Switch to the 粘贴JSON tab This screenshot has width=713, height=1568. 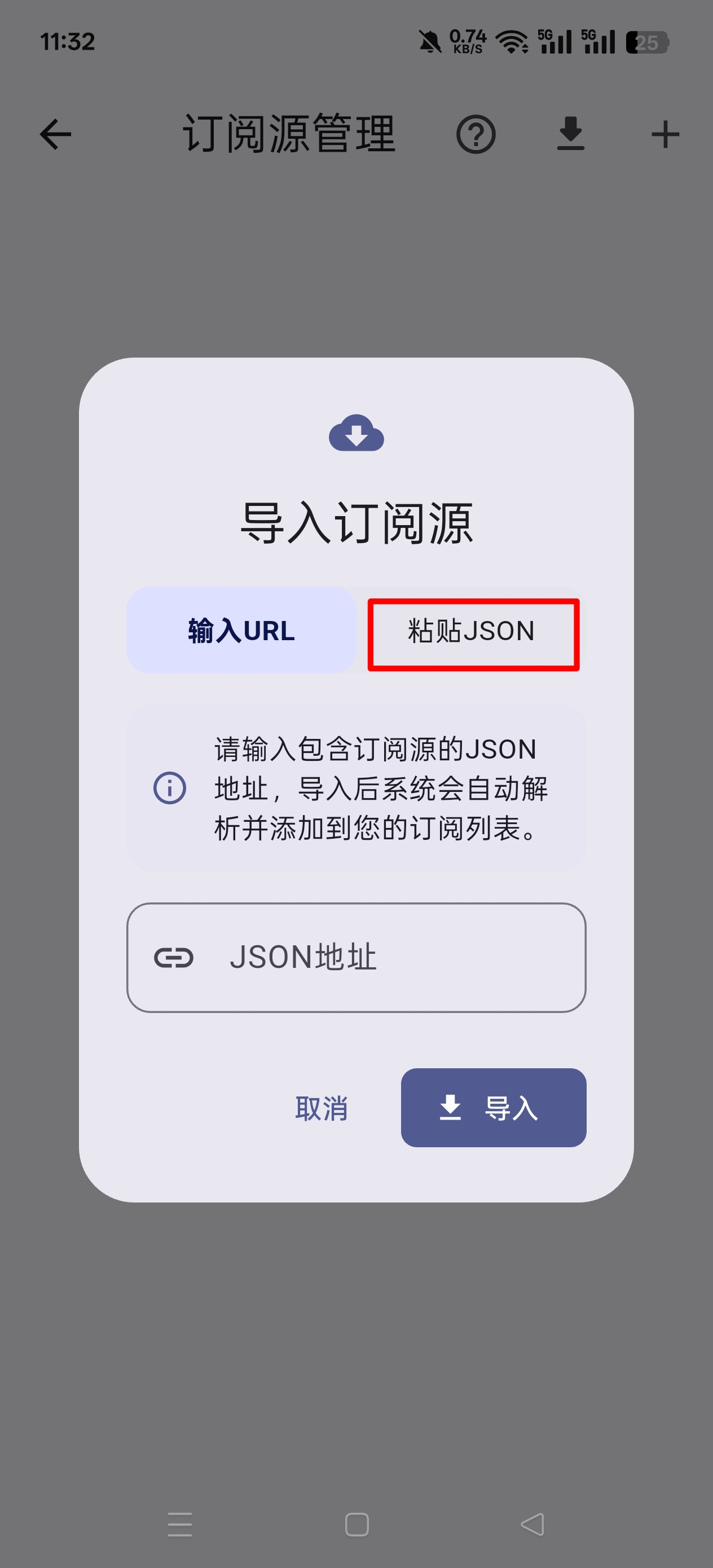[473, 631]
